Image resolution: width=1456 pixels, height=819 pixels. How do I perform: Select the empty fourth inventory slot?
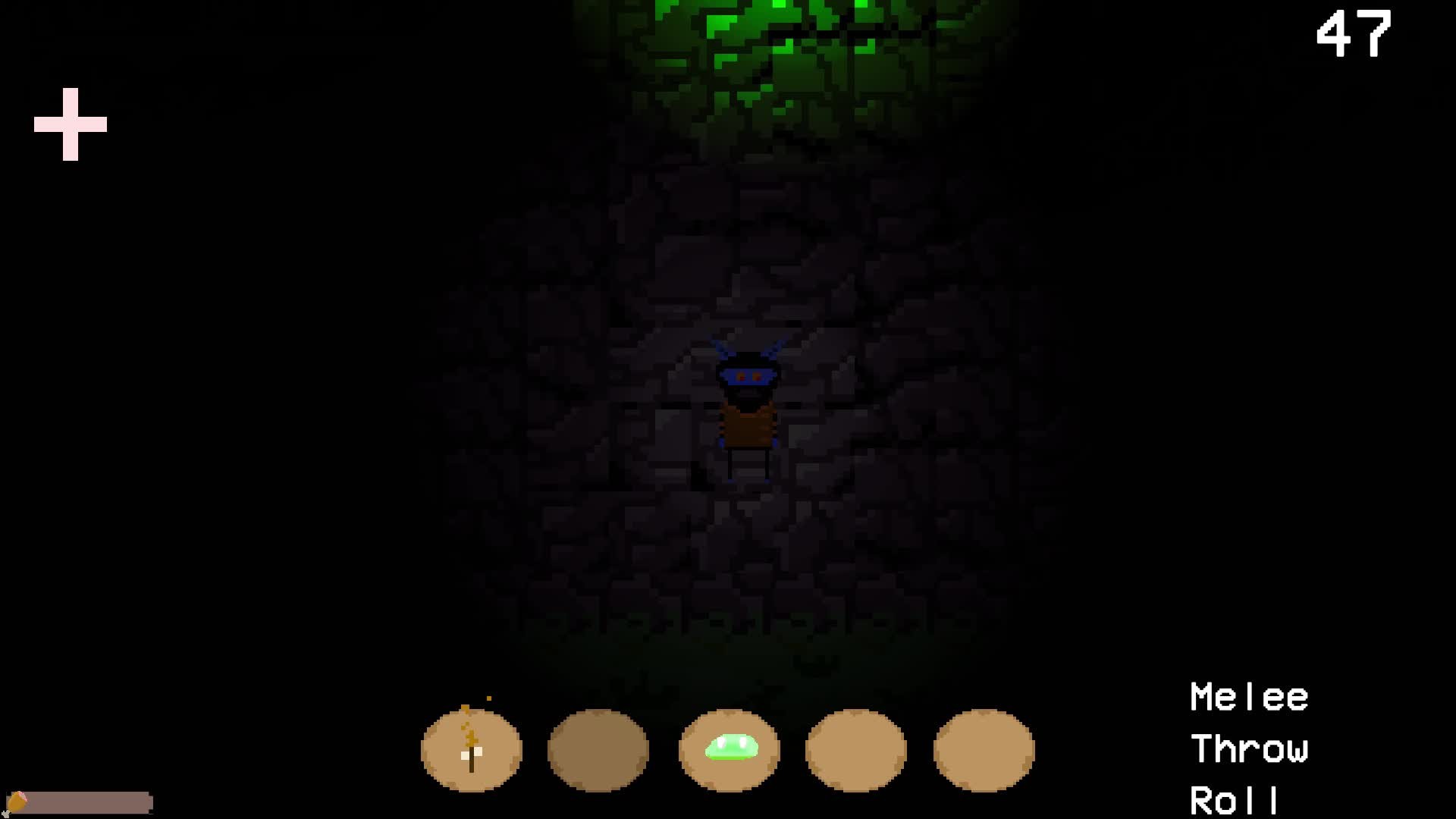[855, 750]
